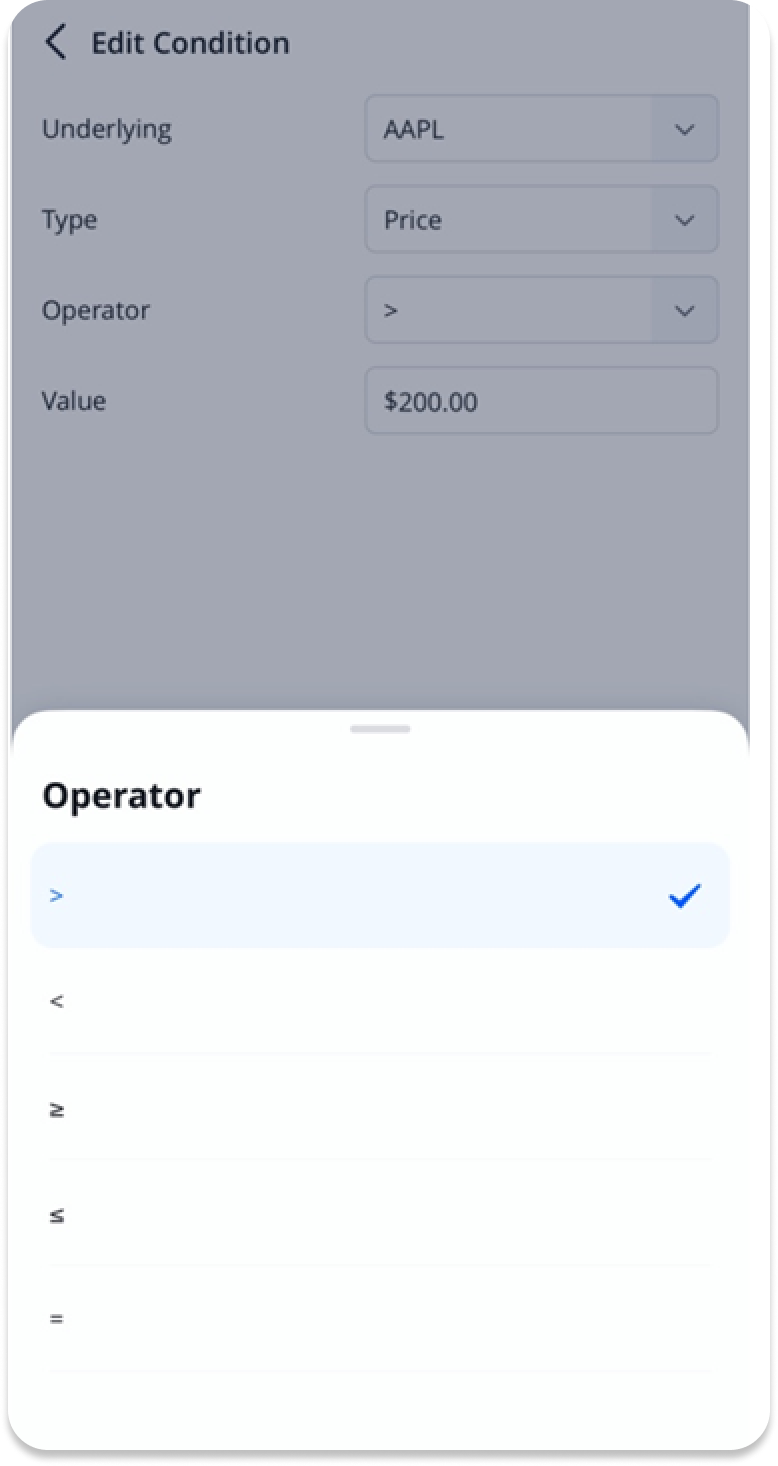778x1466 pixels.
Task: Choose the less than operator
Action: click(x=380, y=1001)
